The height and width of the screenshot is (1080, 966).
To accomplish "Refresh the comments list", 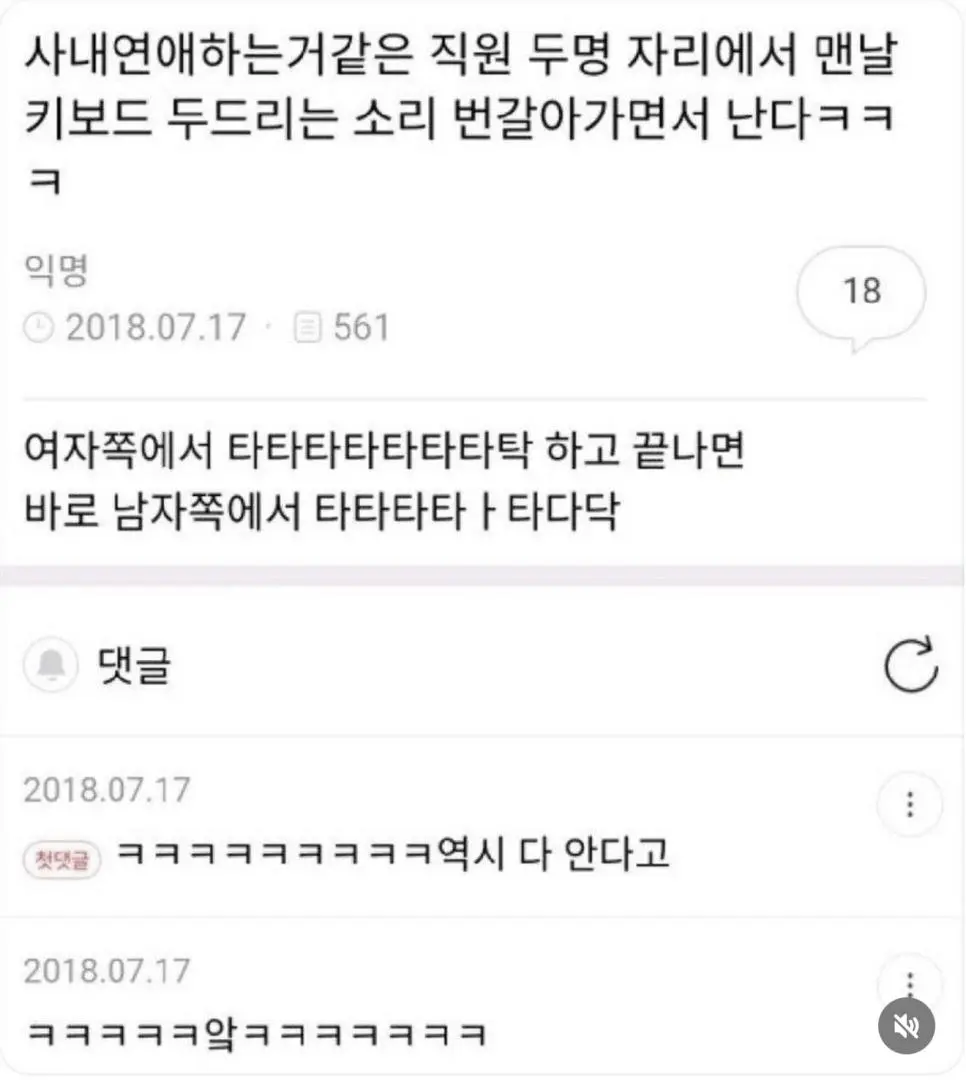I will click(912, 663).
